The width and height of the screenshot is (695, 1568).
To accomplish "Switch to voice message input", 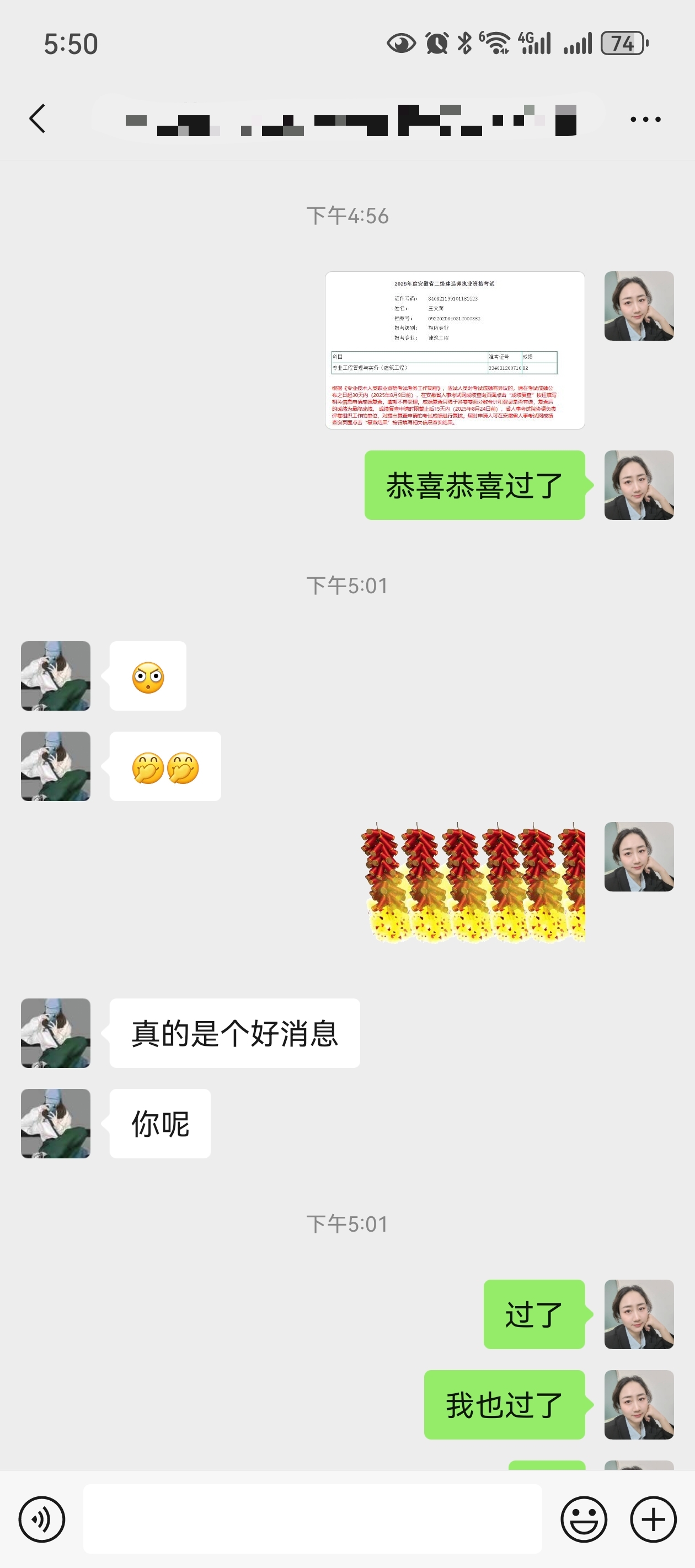I will (x=41, y=1519).
